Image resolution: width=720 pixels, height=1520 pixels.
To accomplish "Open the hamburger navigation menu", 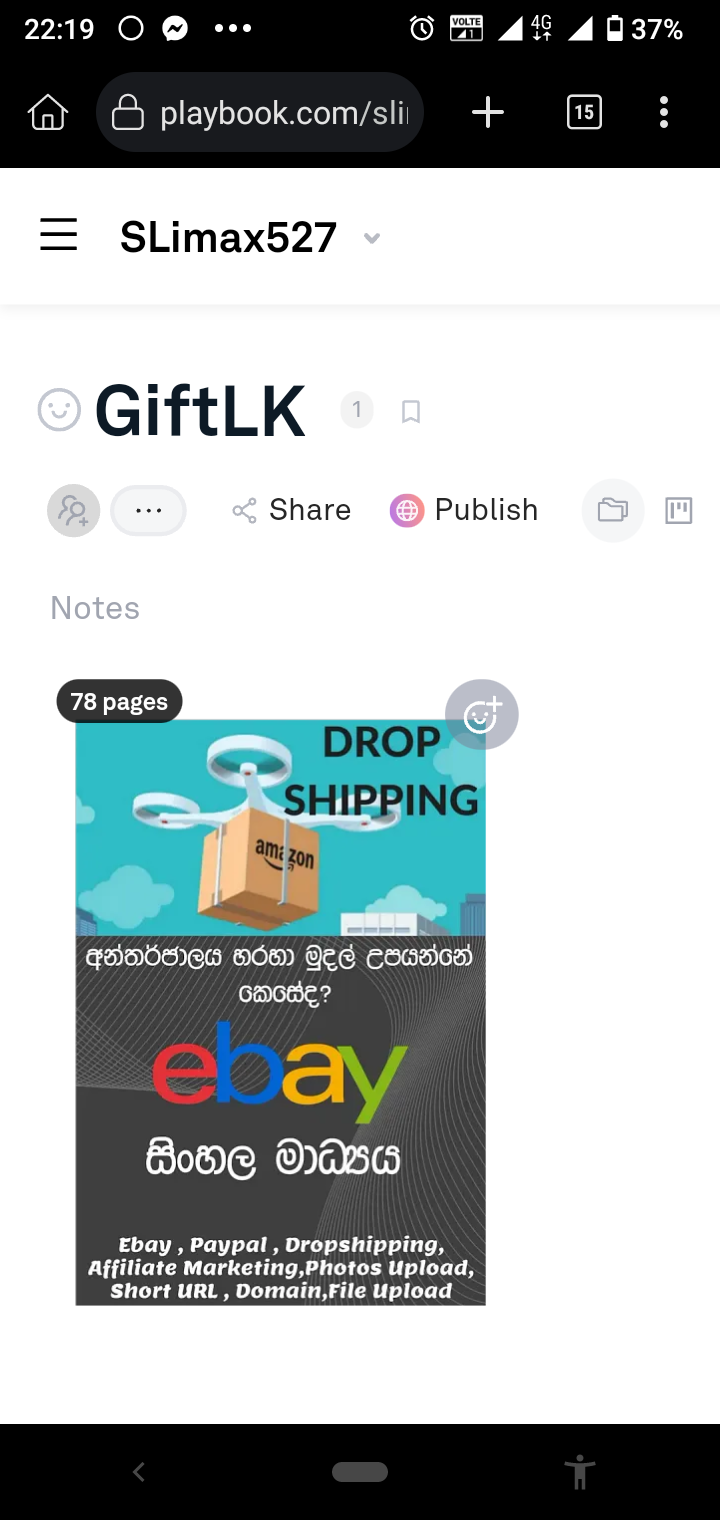I will pyautogui.click(x=59, y=236).
